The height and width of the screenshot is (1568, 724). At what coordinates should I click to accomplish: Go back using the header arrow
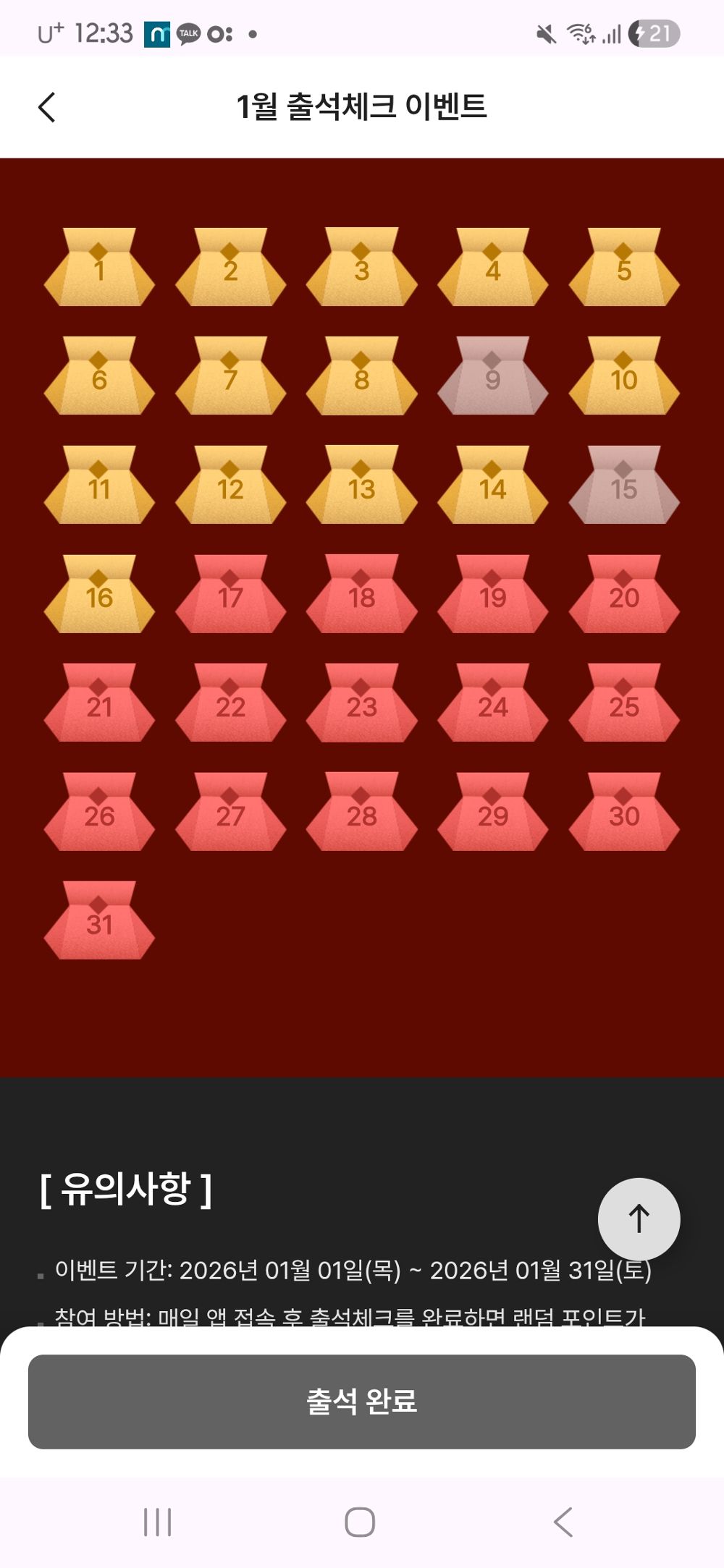[47, 108]
